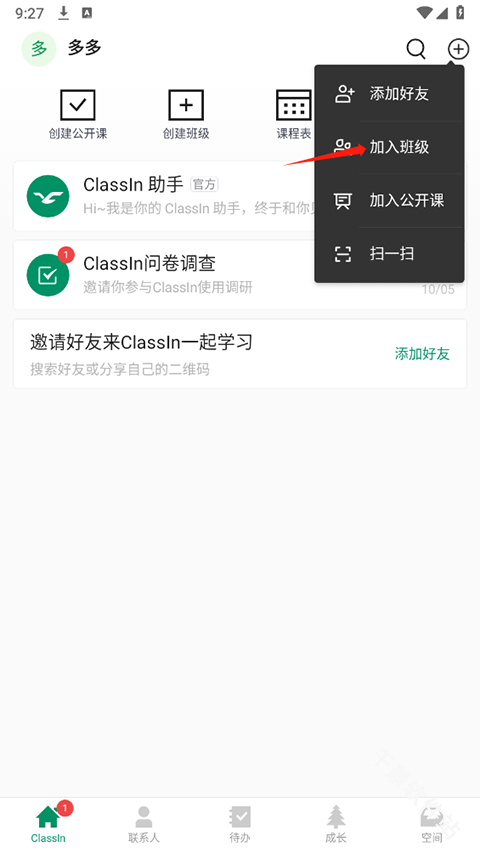Open 扫一扫 scanner from the menu

[x=389, y=254]
